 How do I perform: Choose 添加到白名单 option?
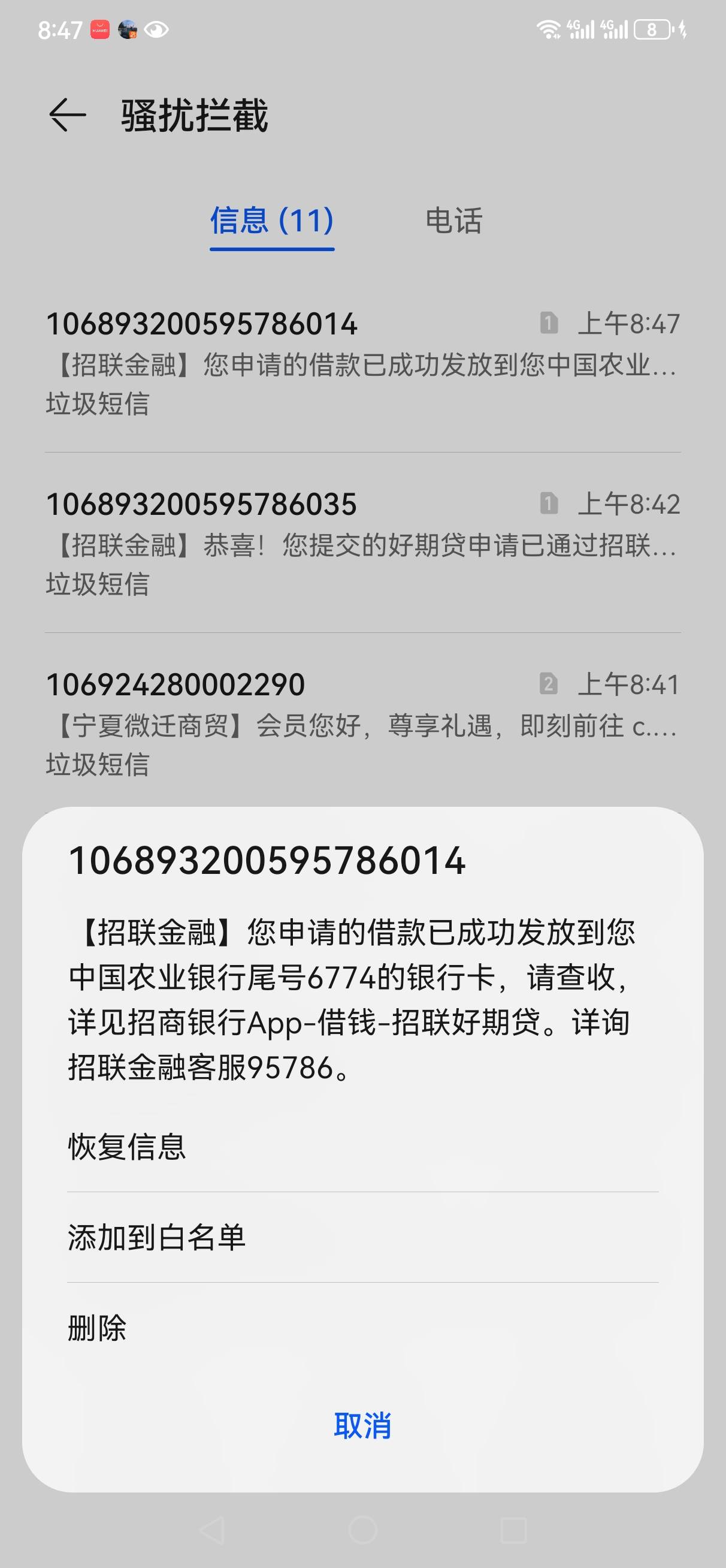point(362,1238)
